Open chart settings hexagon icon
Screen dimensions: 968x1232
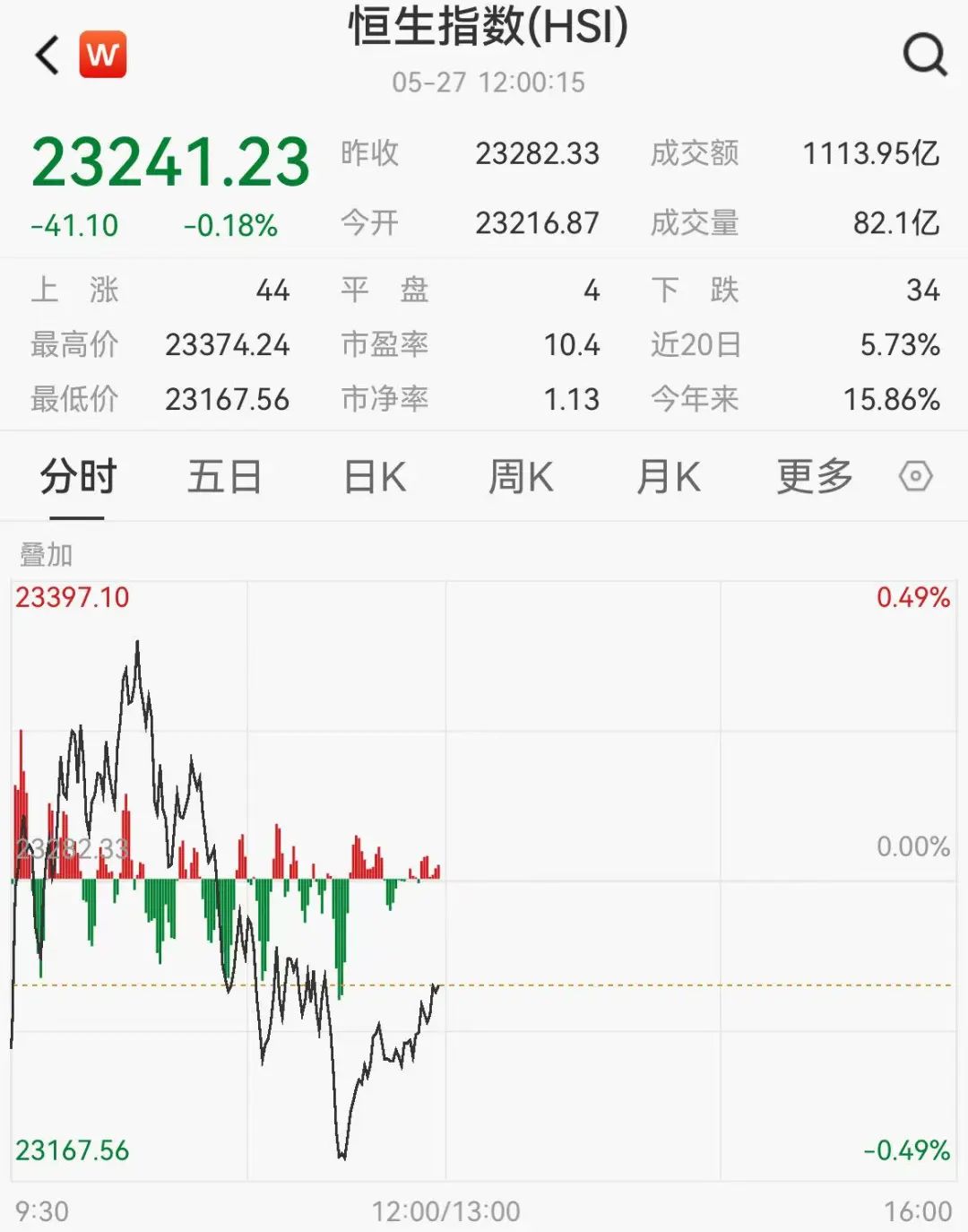[915, 476]
